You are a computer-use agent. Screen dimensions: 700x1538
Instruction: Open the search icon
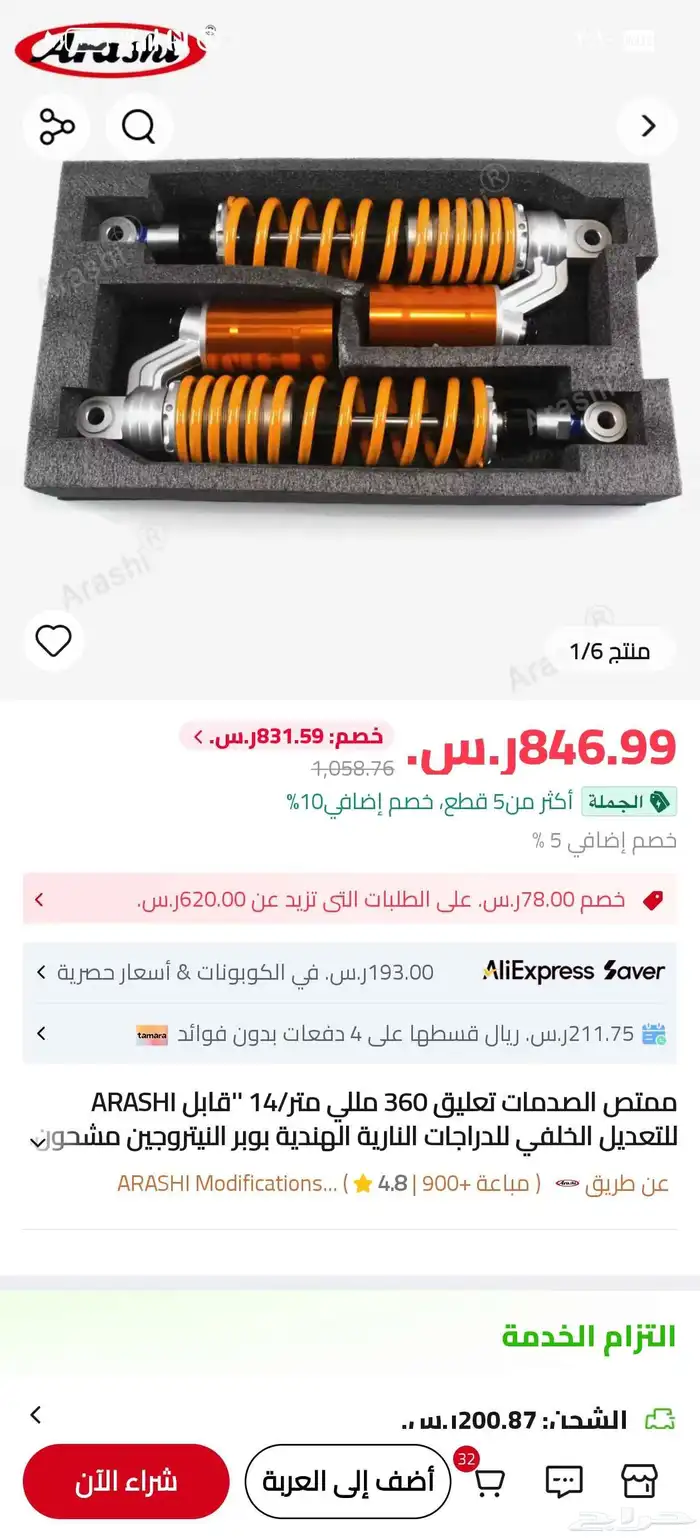[x=139, y=126]
